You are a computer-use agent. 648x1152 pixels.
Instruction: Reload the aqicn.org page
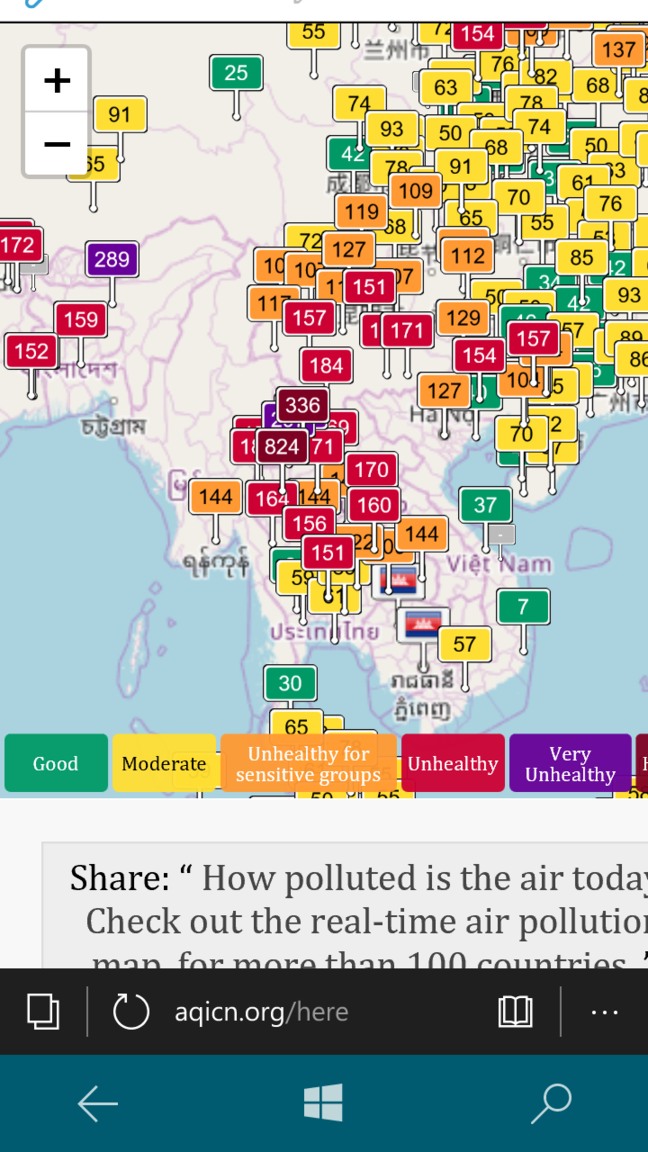130,1012
